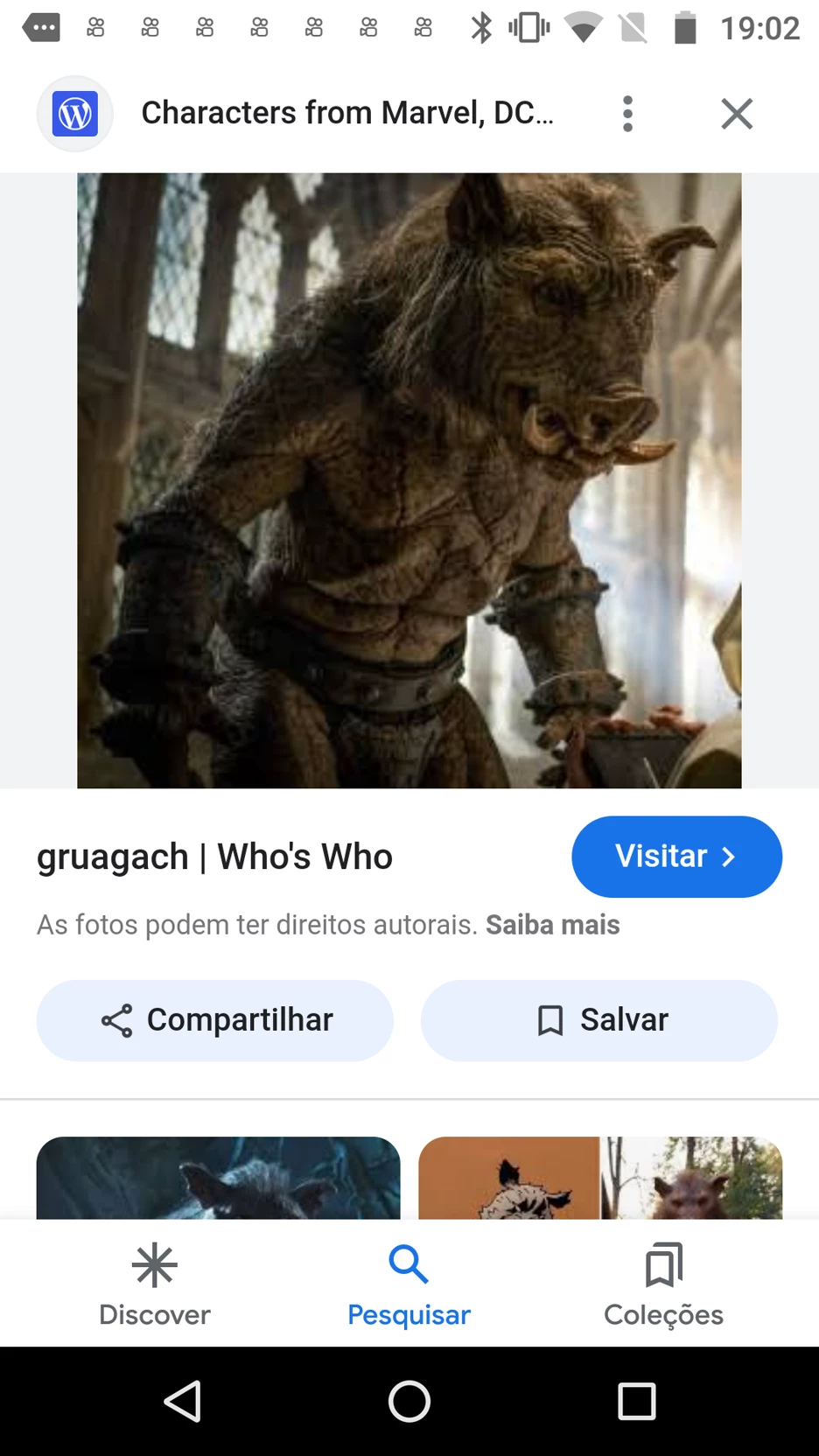
Task: Open the main gruagach boar creature image
Action: tap(409, 480)
